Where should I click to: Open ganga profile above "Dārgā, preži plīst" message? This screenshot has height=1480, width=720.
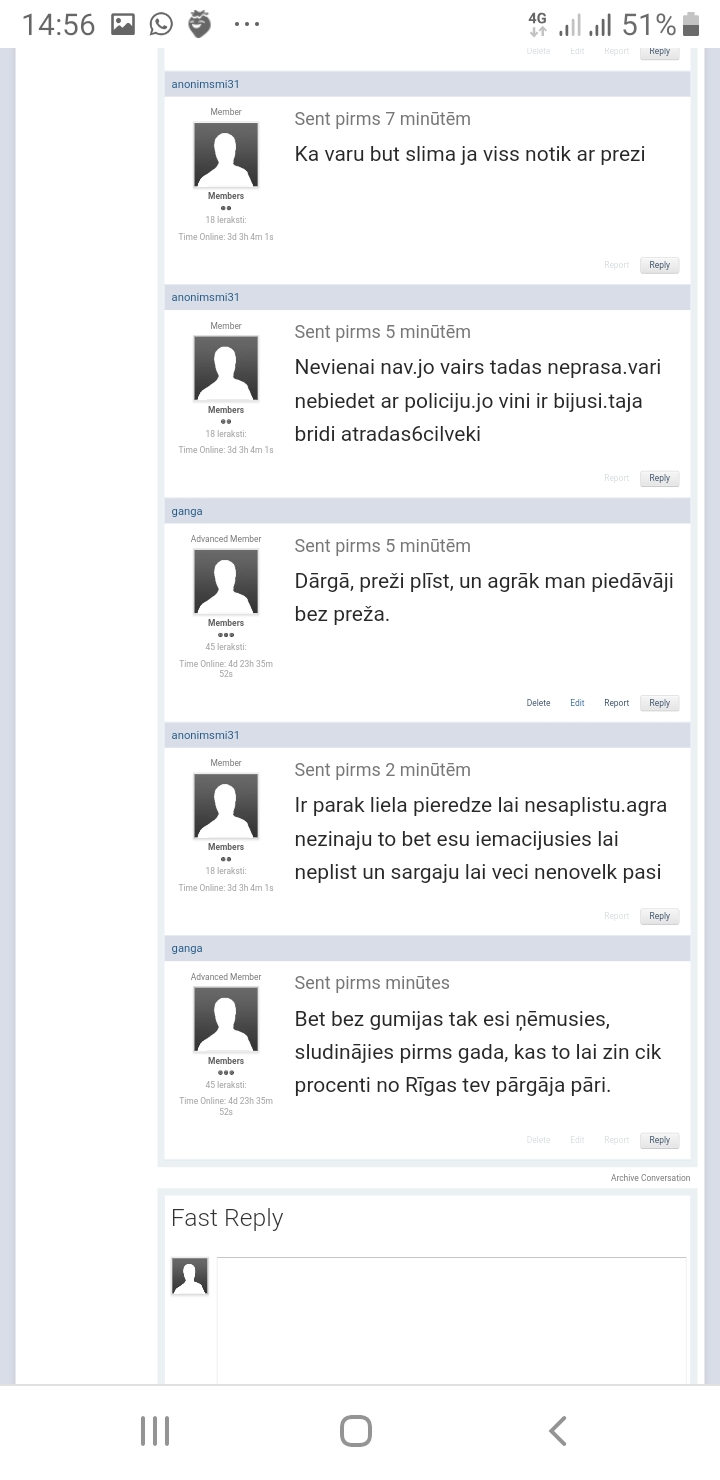click(x=187, y=511)
